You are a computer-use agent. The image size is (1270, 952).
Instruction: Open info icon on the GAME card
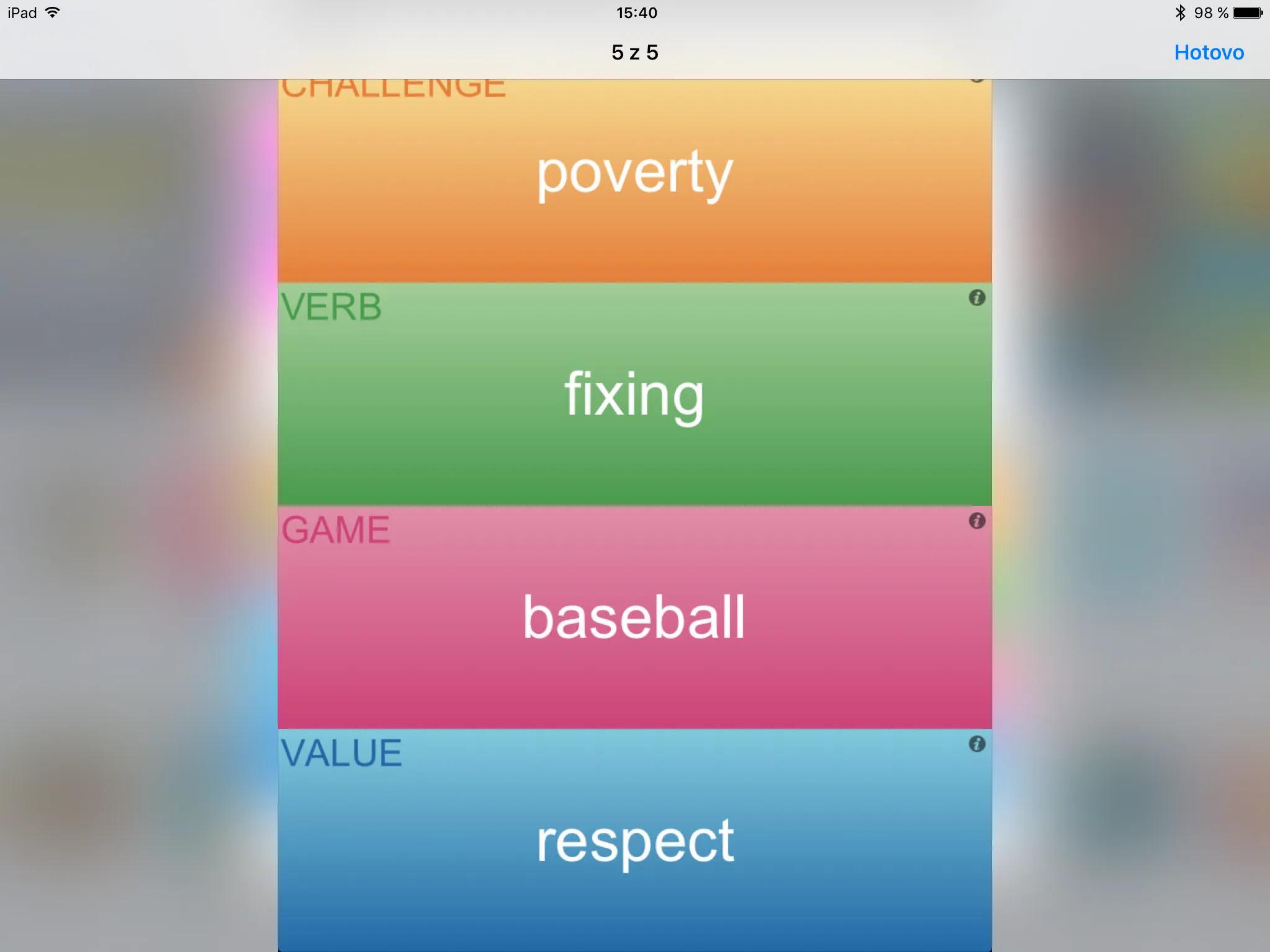click(977, 521)
